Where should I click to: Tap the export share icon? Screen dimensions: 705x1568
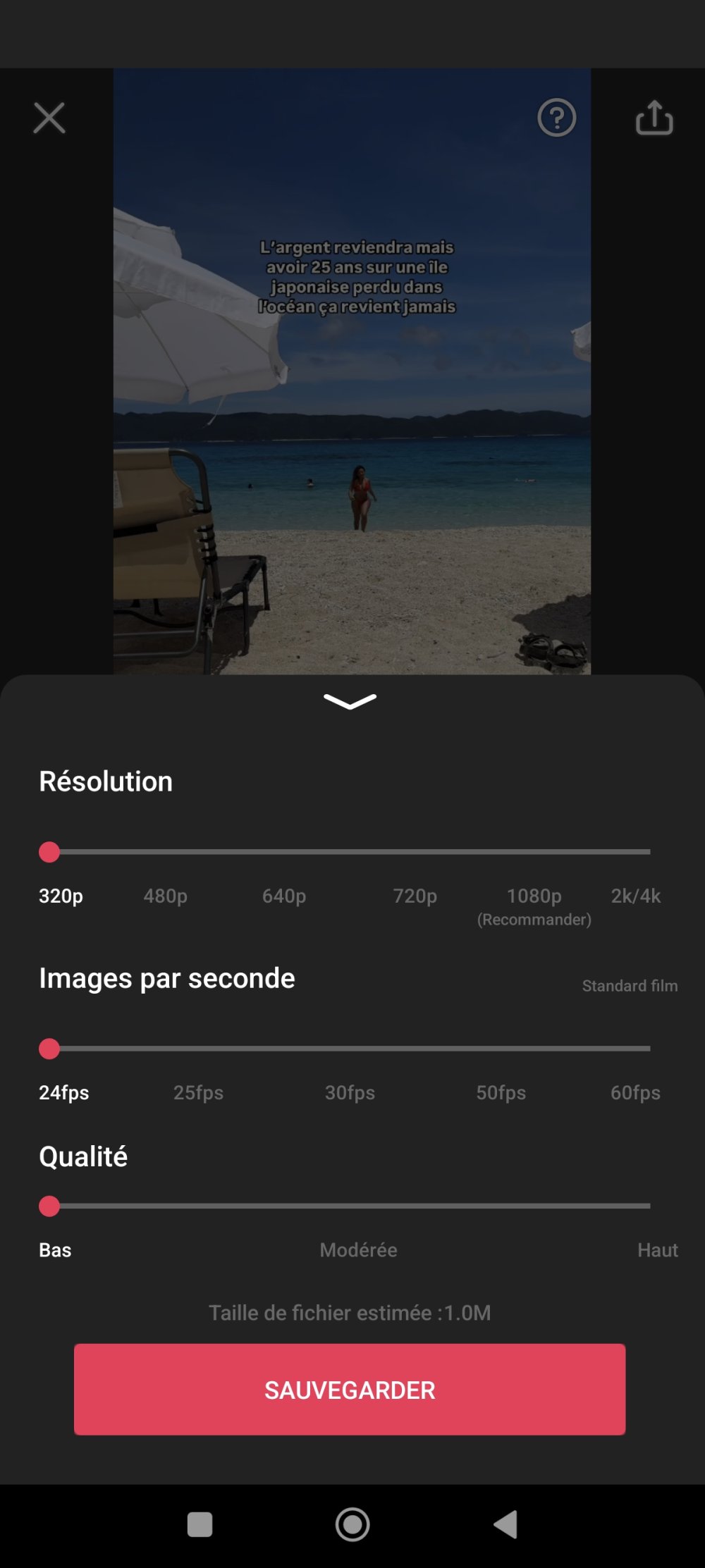[654, 118]
